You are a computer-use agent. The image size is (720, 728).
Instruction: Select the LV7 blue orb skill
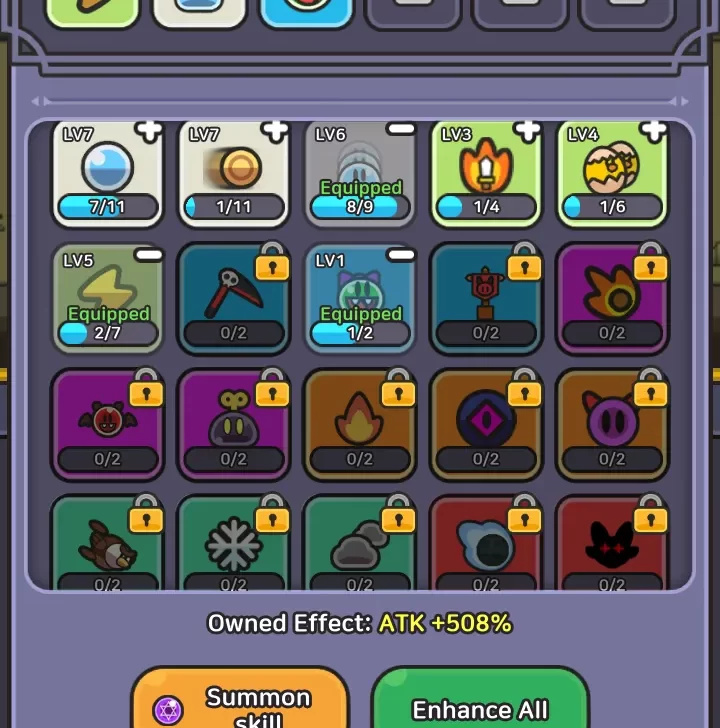(107, 172)
